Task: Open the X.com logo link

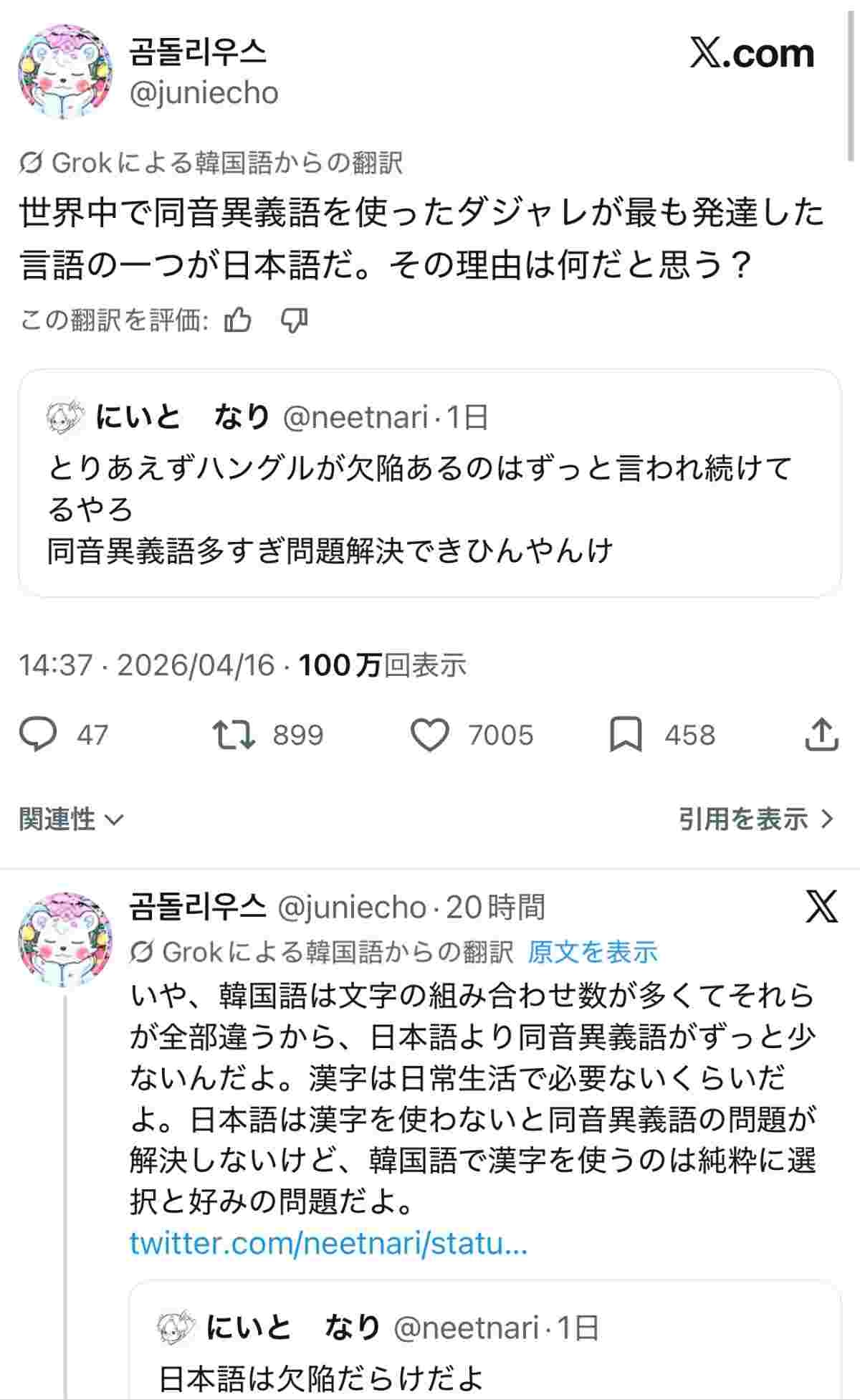Action: (x=752, y=54)
